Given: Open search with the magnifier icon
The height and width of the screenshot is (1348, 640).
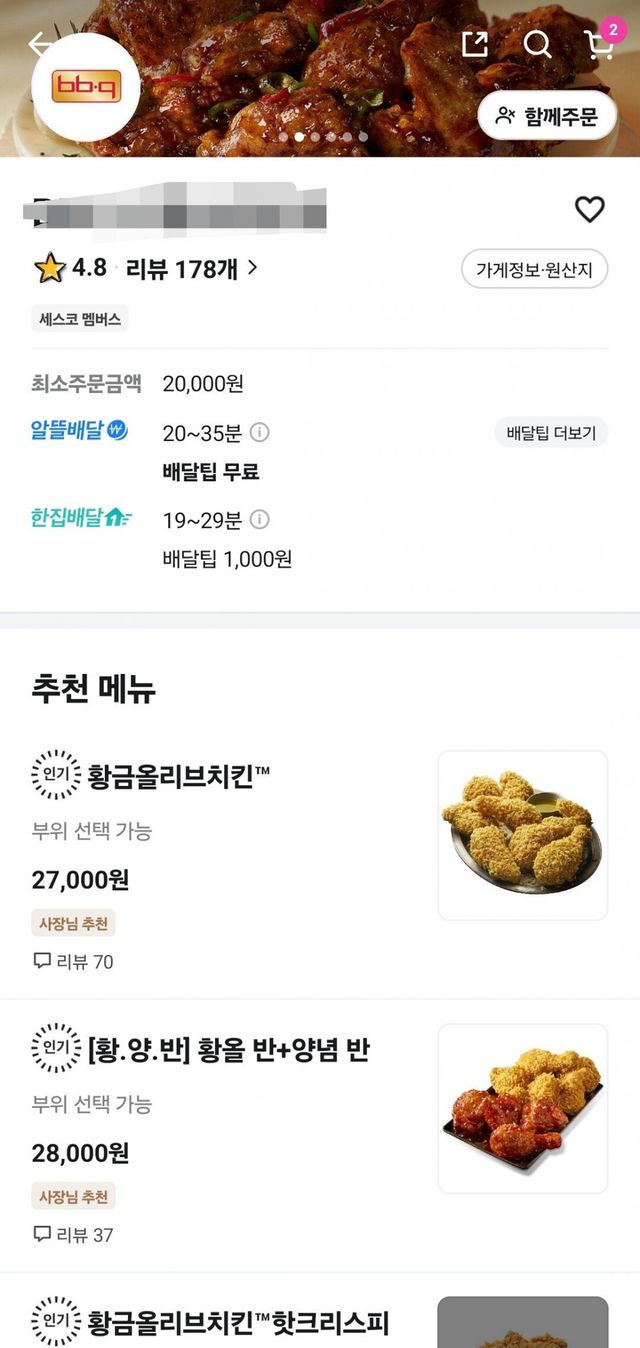Looking at the screenshot, I should click(x=537, y=44).
